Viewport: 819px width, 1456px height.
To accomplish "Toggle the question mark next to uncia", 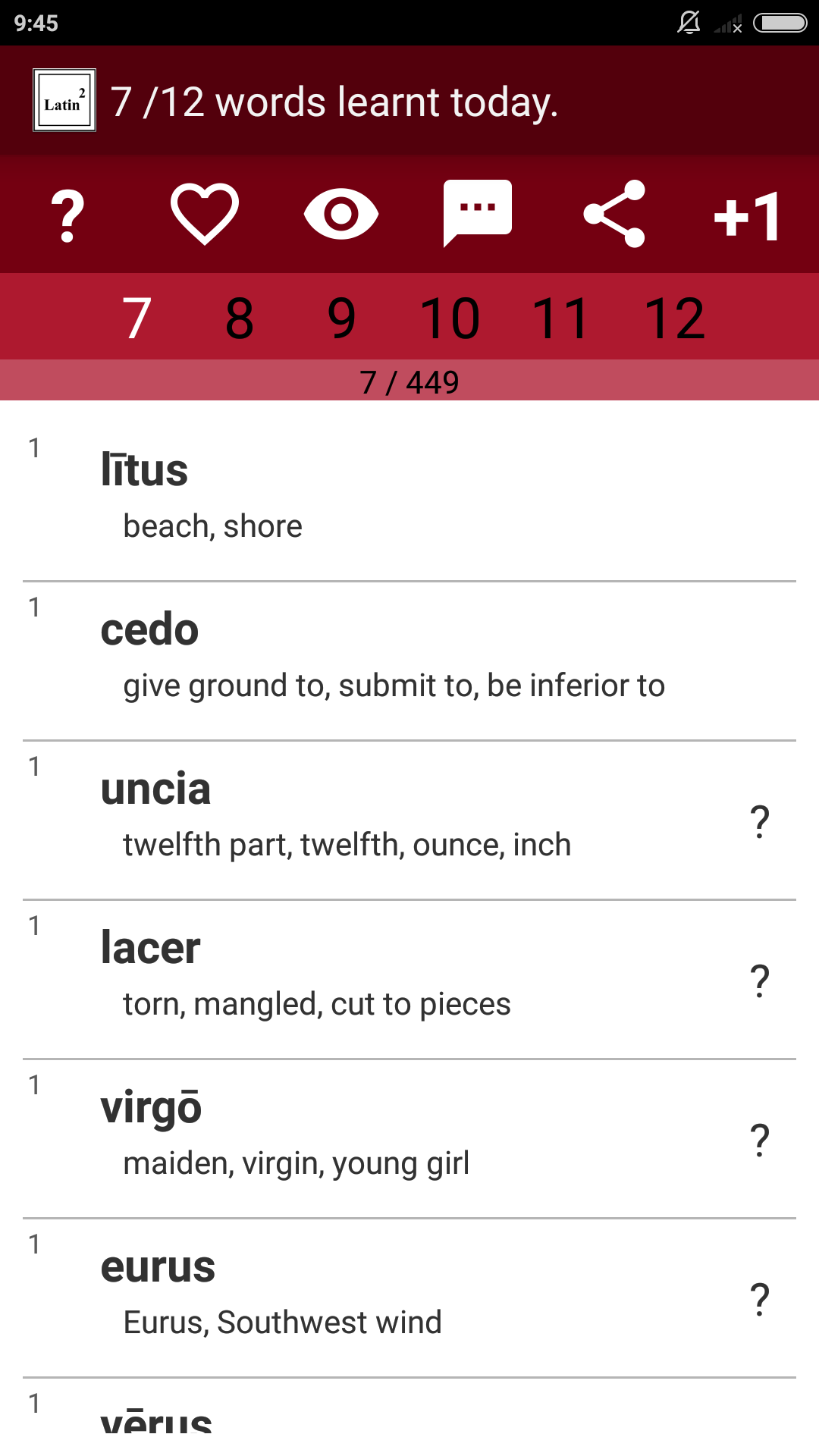I will coord(760,821).
